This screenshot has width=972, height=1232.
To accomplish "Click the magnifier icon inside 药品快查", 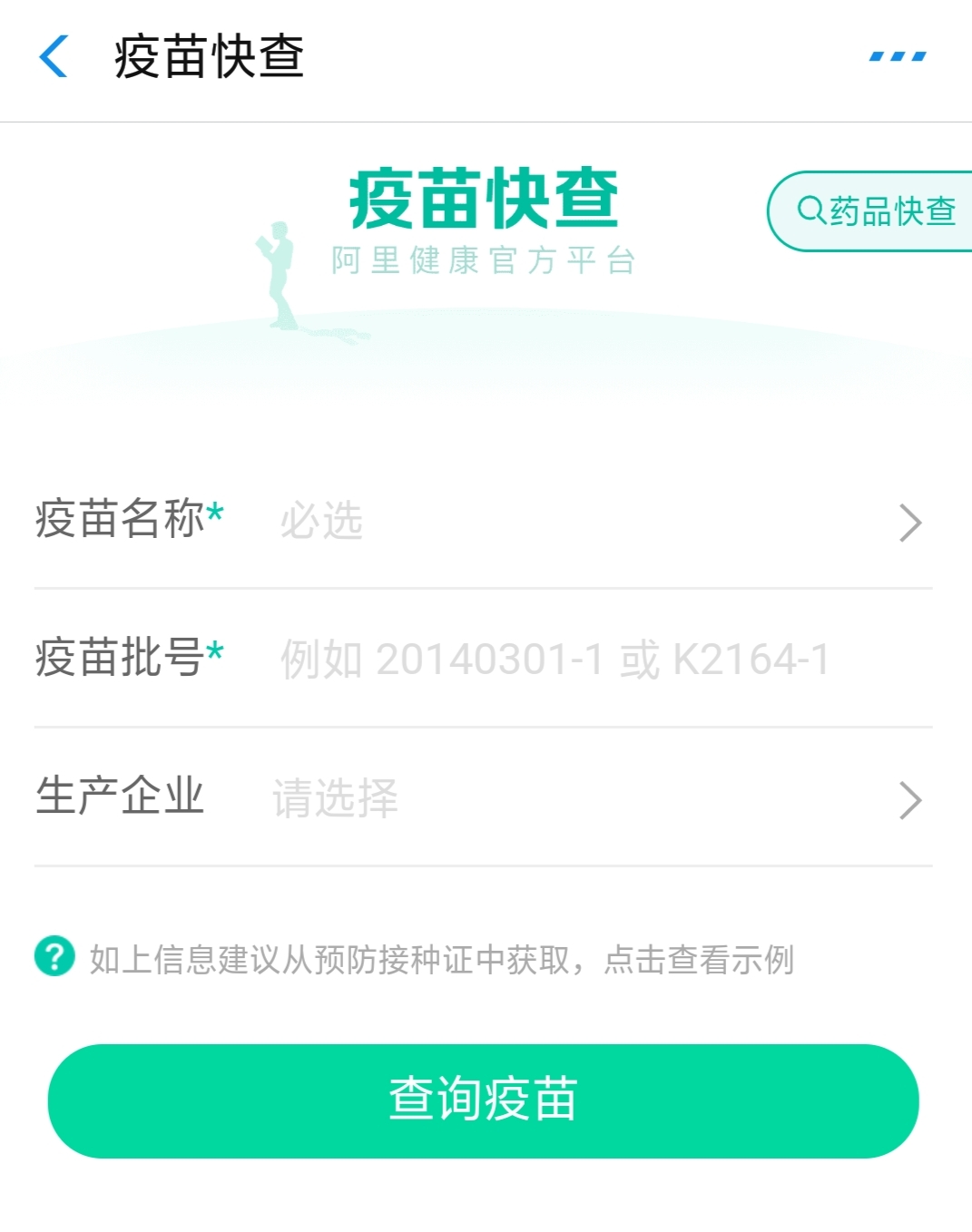I will click(810, 209).
